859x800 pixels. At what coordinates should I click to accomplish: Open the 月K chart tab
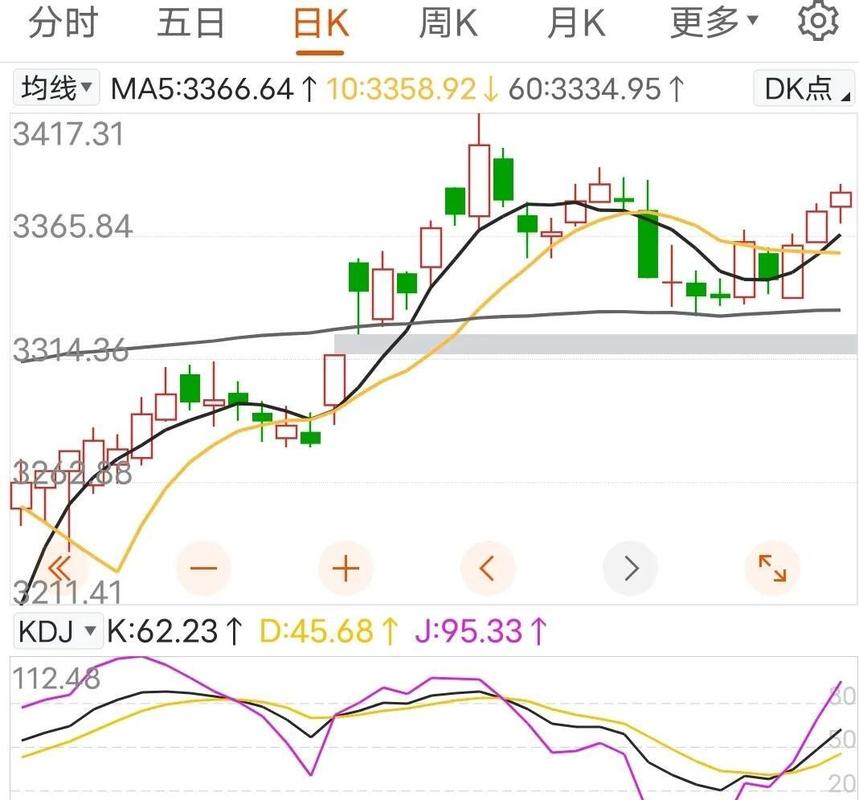click(x=576, y=23)
